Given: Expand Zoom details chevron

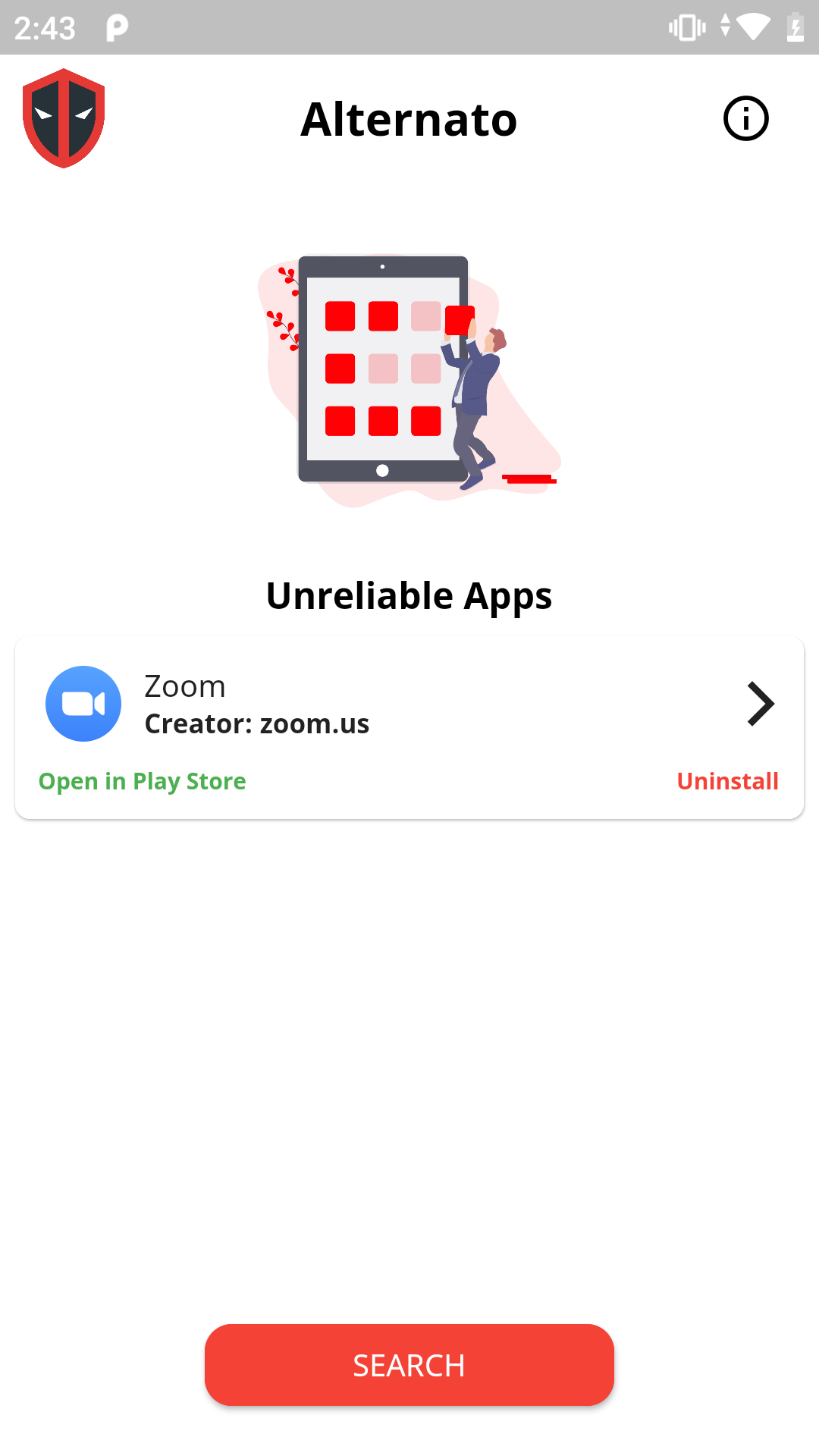Looking at the screenshot, I should pyautogui.click(x=760, y=704).
